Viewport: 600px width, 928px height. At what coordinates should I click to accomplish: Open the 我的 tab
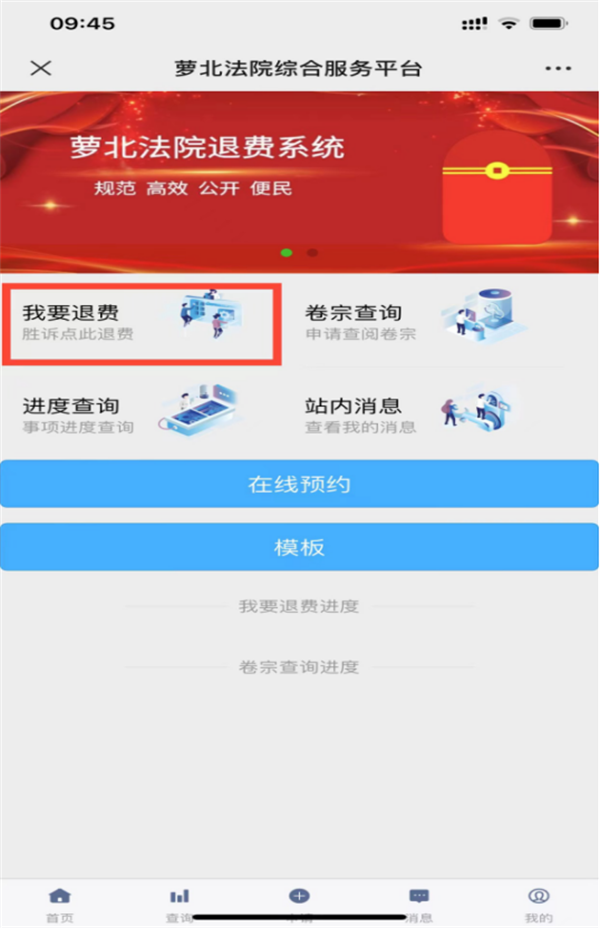538,903
